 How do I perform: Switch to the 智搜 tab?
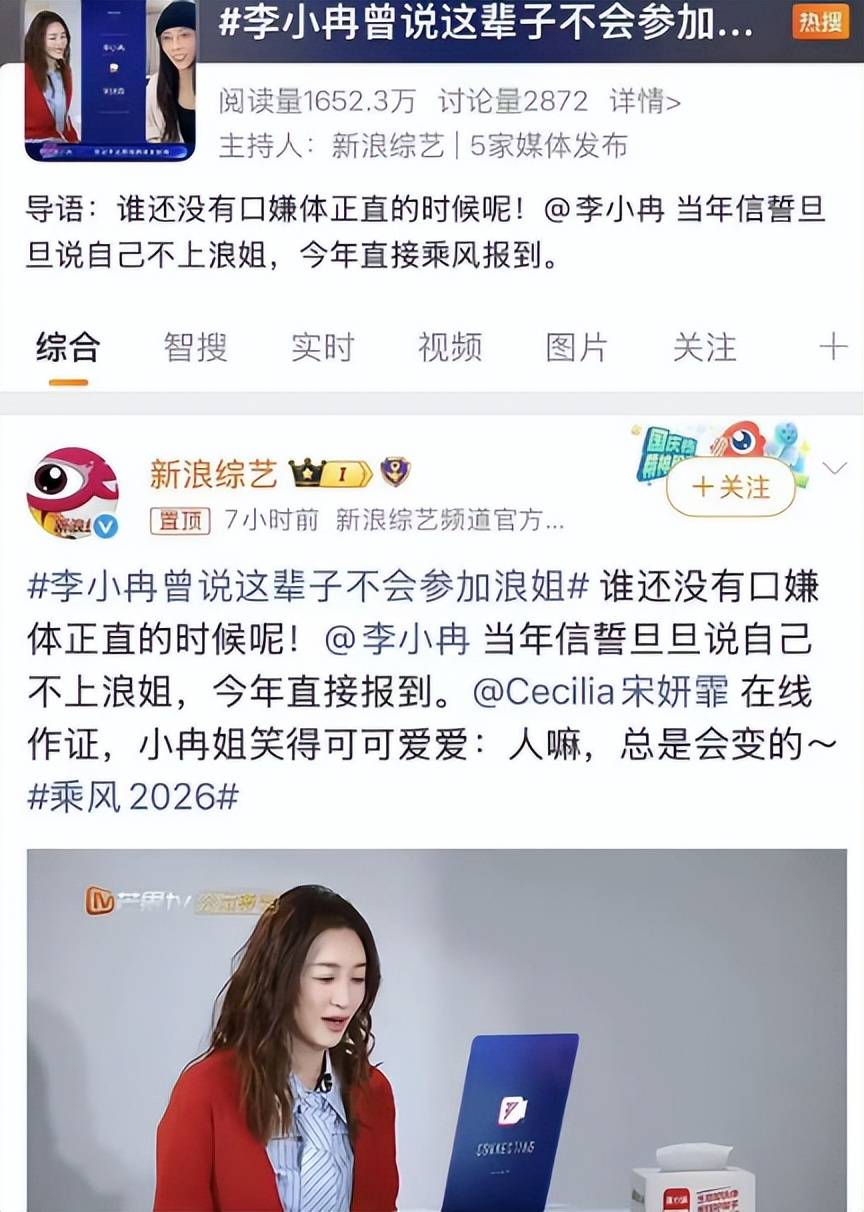tap(195, 347)
